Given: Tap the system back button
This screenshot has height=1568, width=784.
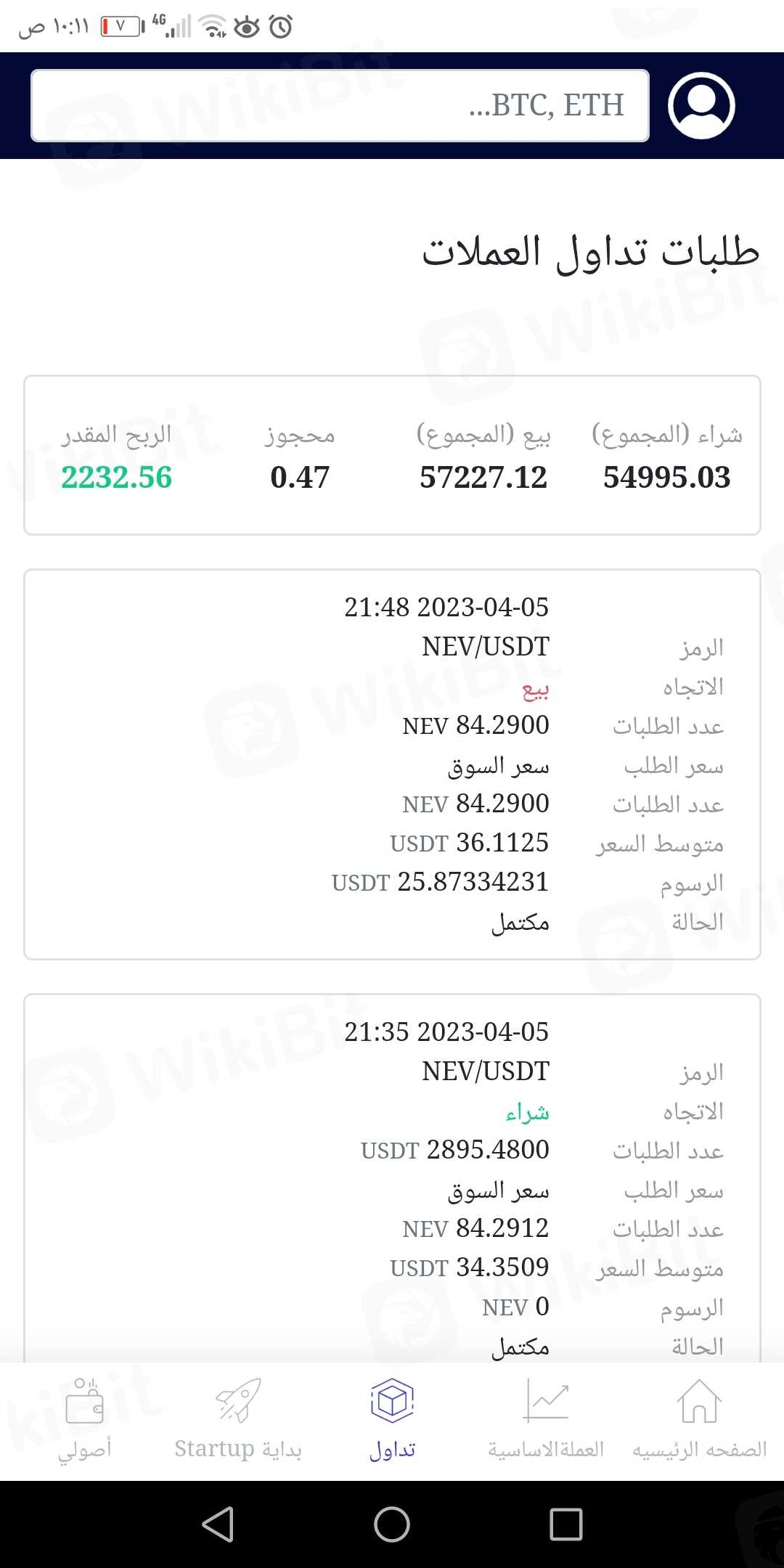Looking at the screenshot, I should point(218,1524).
